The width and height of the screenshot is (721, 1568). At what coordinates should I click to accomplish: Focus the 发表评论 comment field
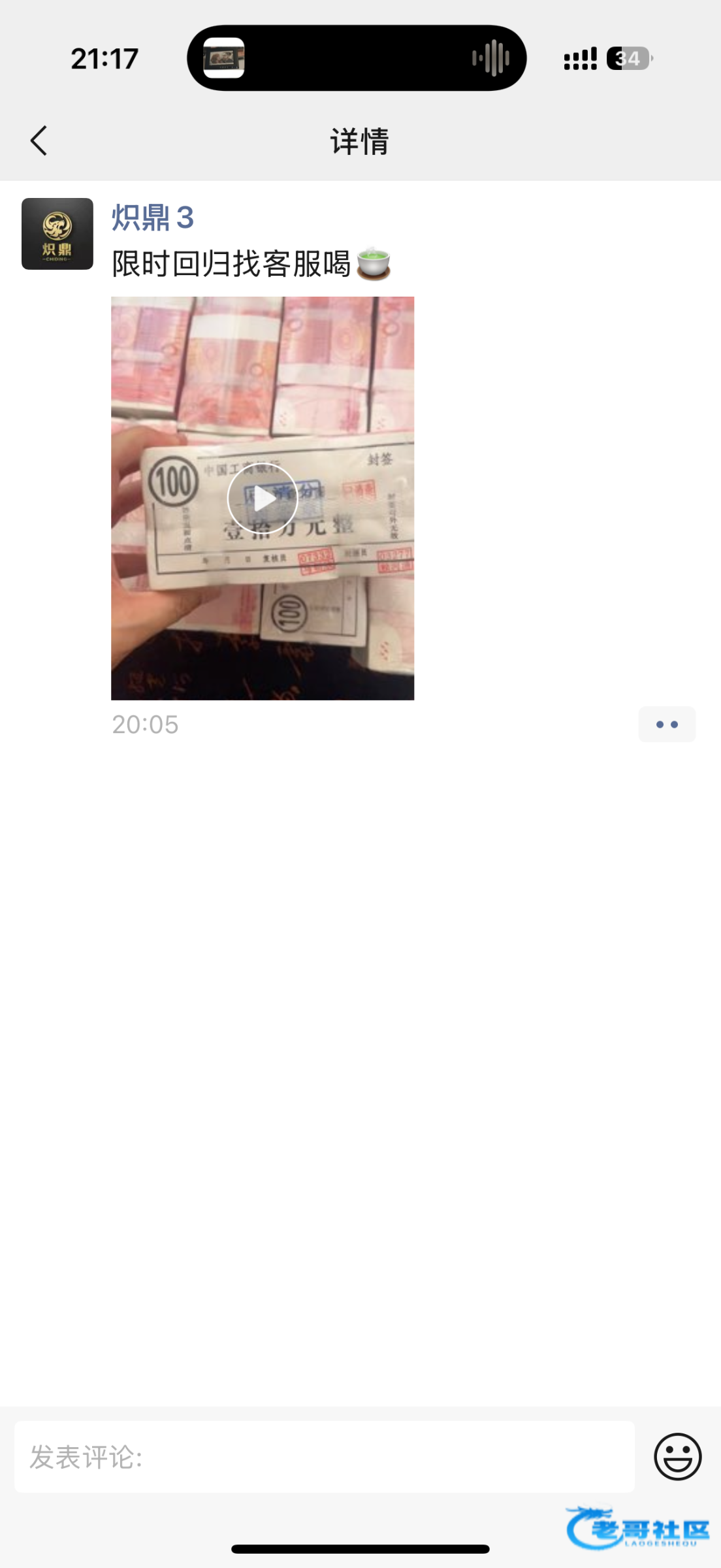pos(324,1456)
